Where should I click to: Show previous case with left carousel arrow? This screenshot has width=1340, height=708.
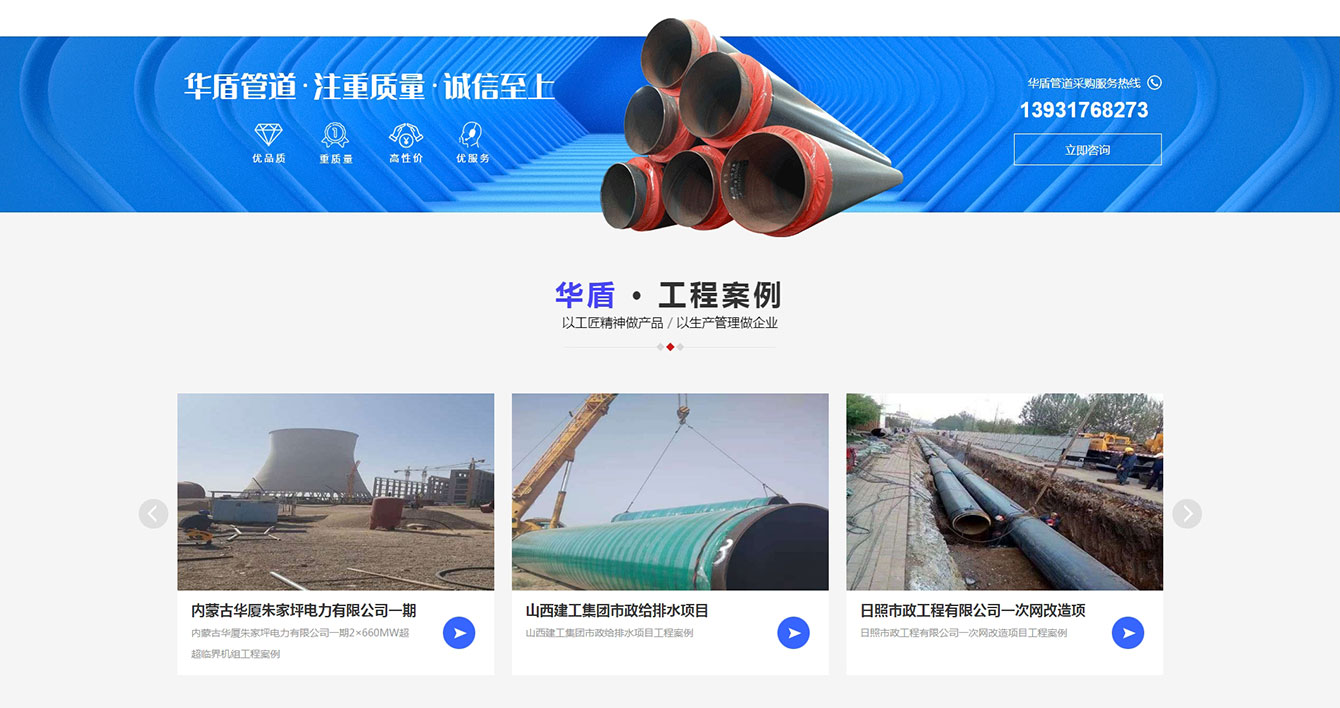point(153,514)
